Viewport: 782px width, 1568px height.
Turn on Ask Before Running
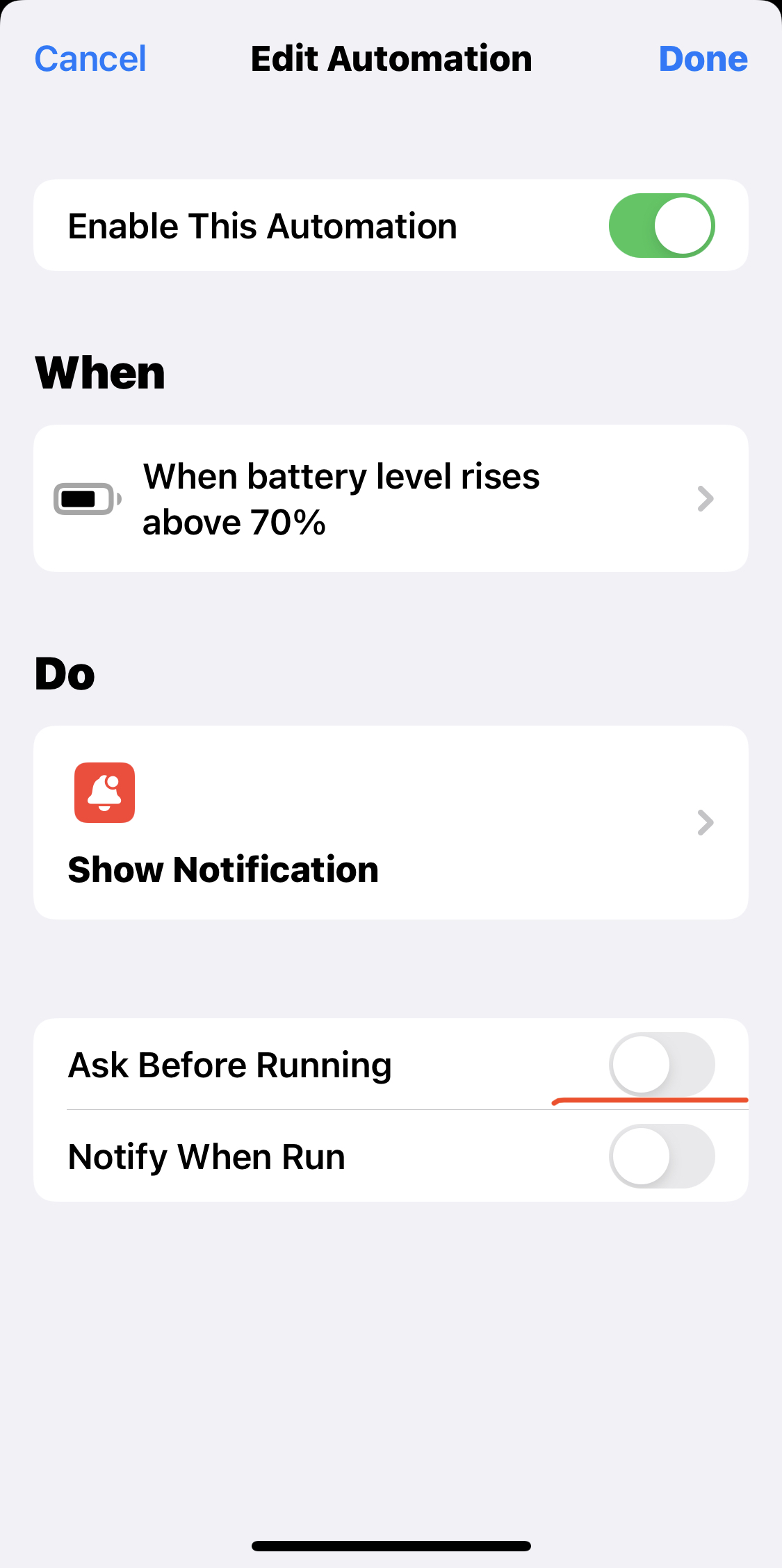pyautogui.click(x=662, y=1064)
